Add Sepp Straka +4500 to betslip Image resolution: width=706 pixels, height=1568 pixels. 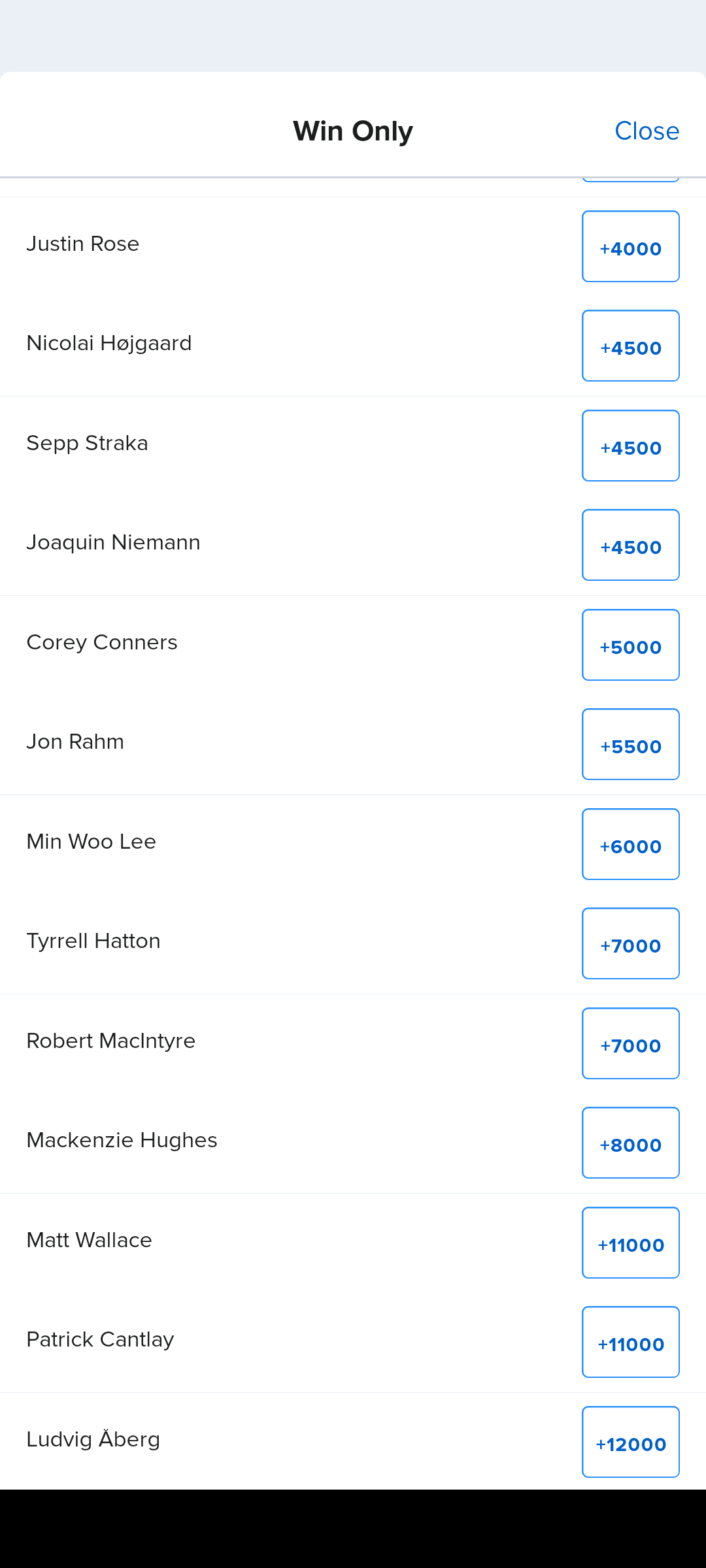pyautogui.click(x=630, y=446)
